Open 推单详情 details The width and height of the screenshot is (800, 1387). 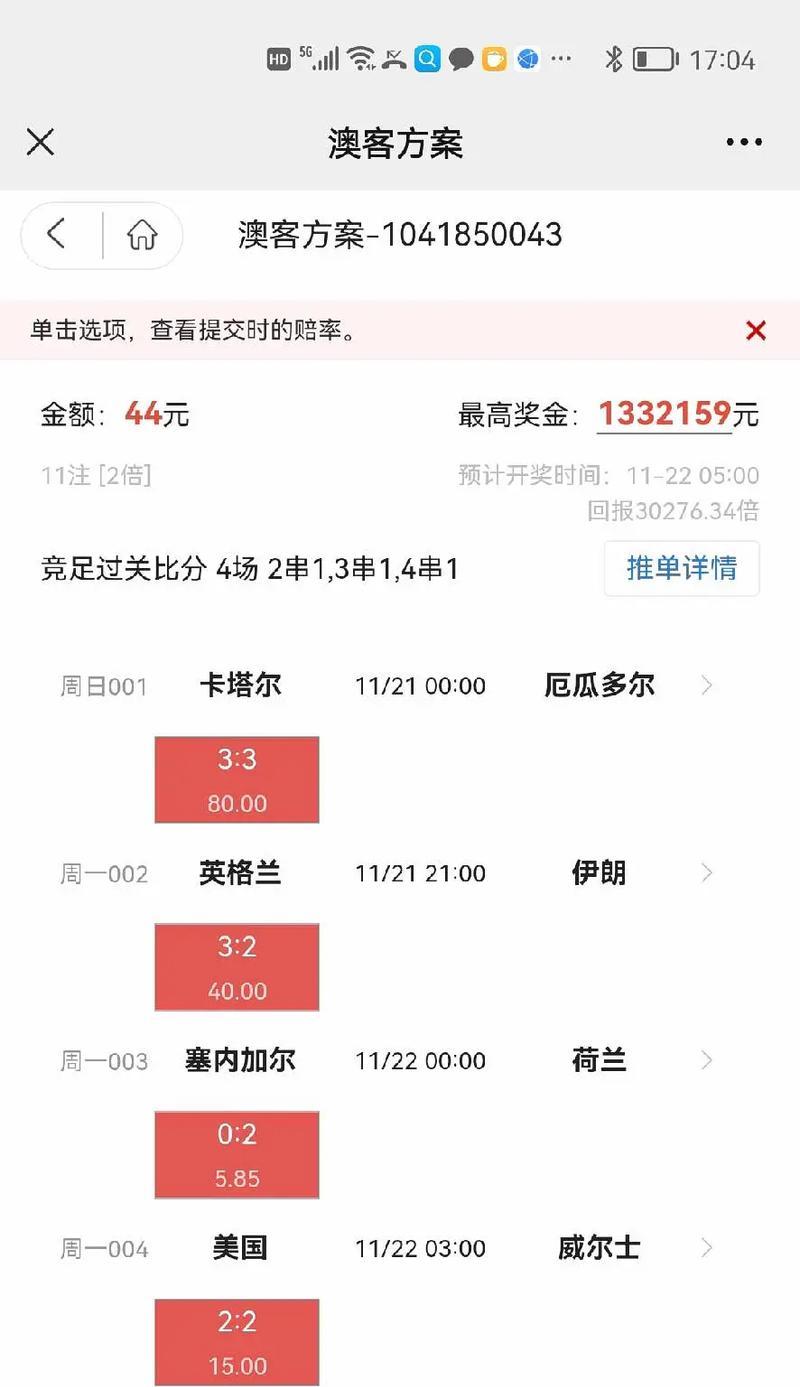tap(681, 568)
